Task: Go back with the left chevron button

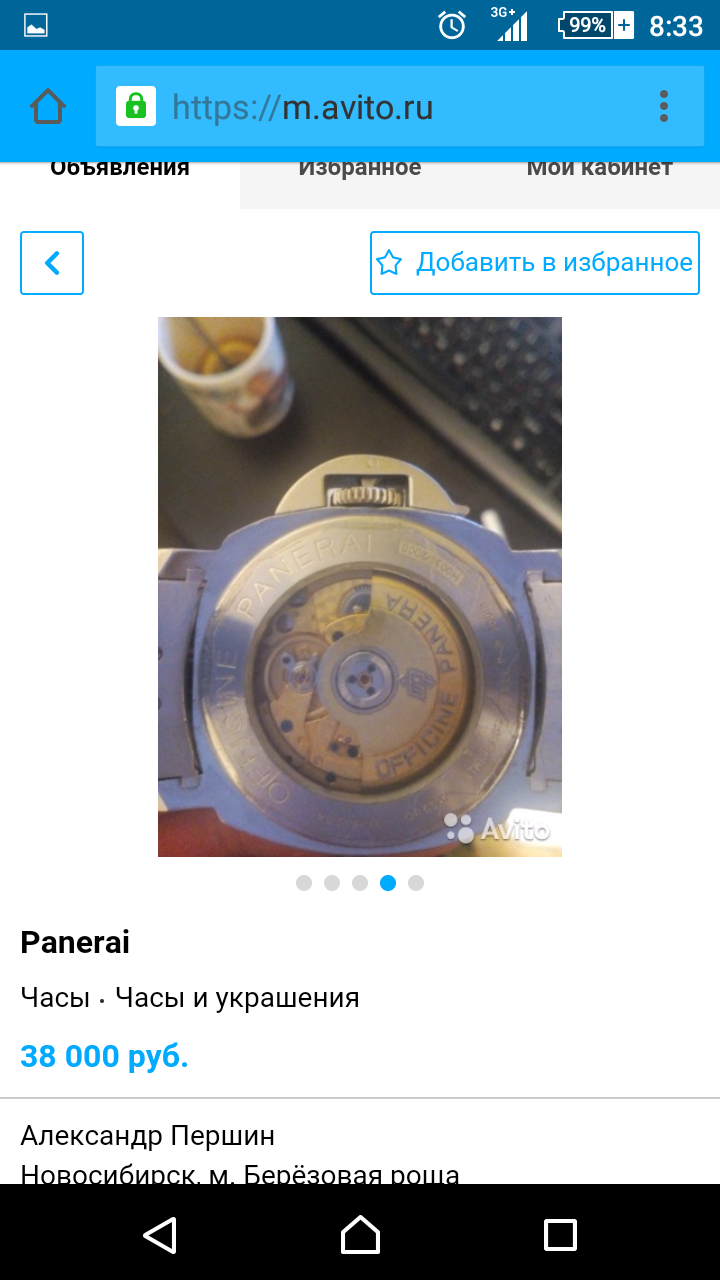Action: coord(52,263)
